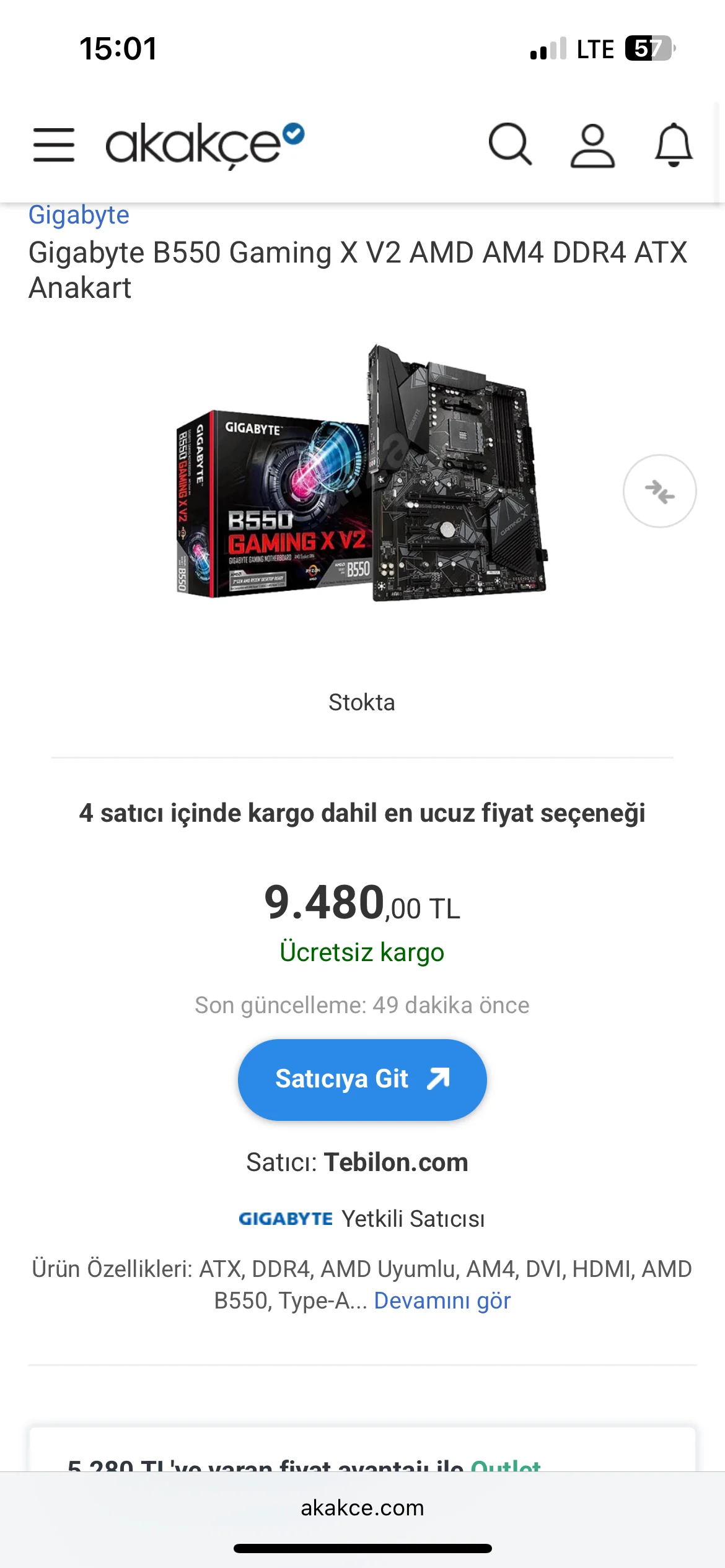725x1568 pixels.
Task: Tap the akakce.com address bar
Action: 362,1508
